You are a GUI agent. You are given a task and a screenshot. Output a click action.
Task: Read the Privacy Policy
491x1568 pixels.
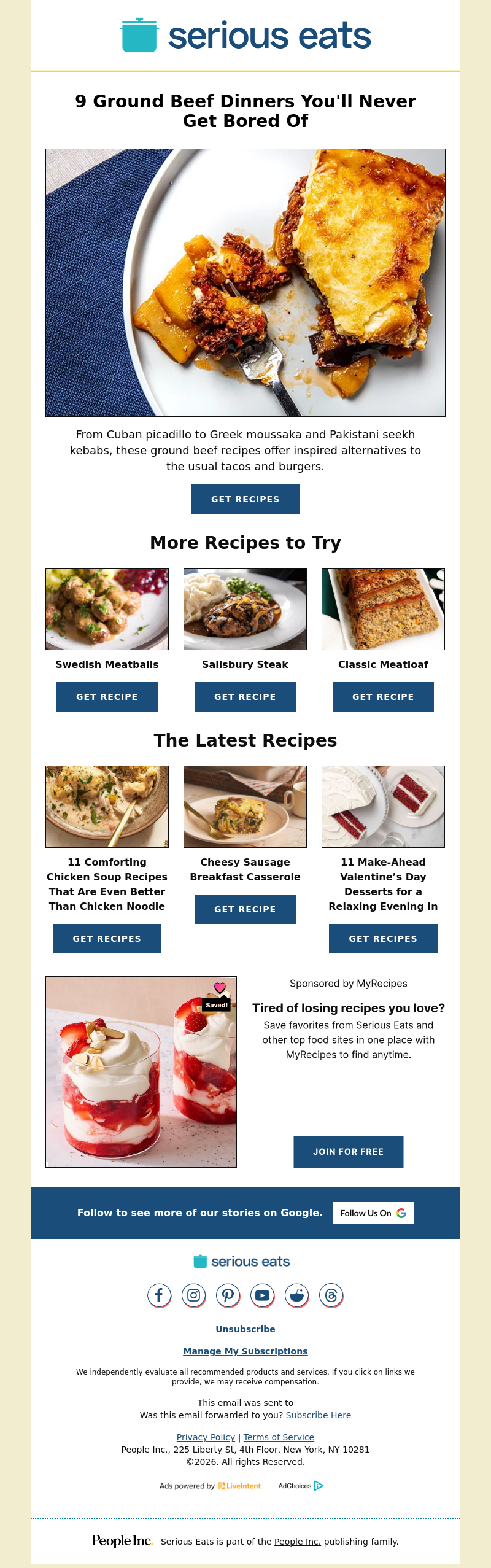(x=206, y=1437)
